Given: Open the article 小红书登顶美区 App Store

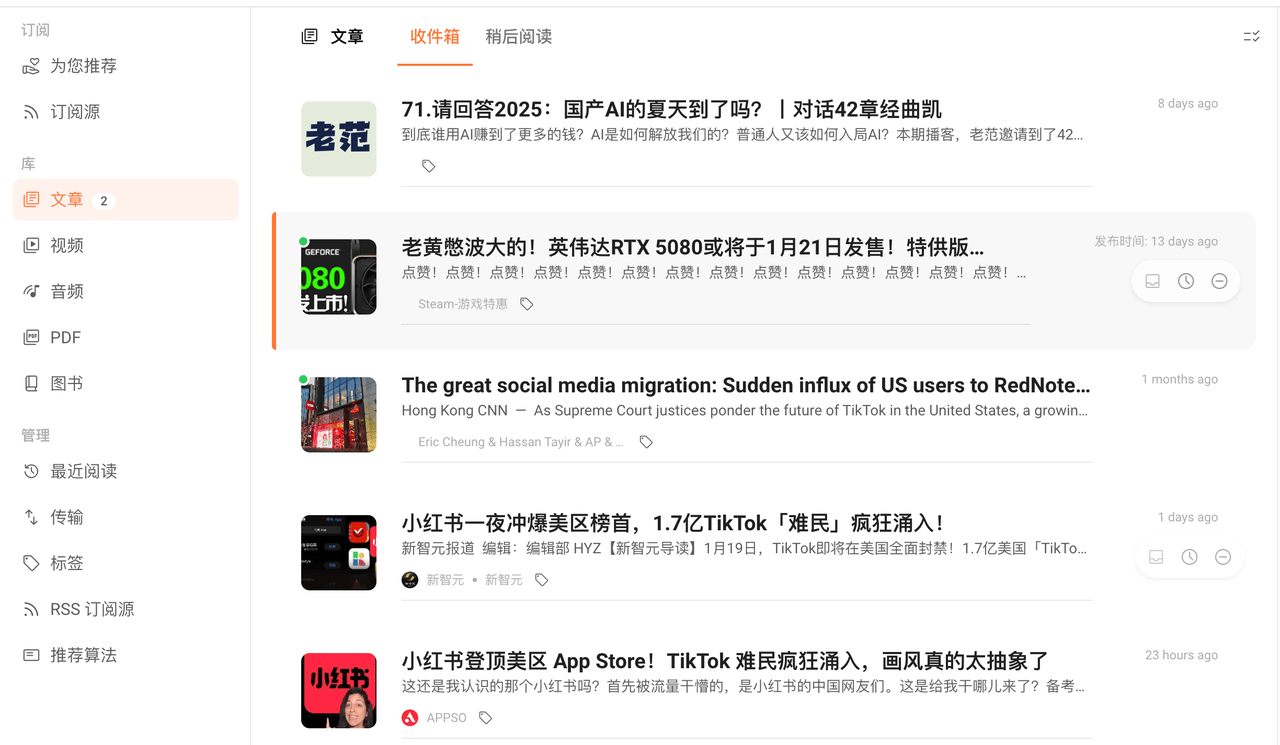Looking at the screenshot, I should pyautogui.click(x=724, y=661).
